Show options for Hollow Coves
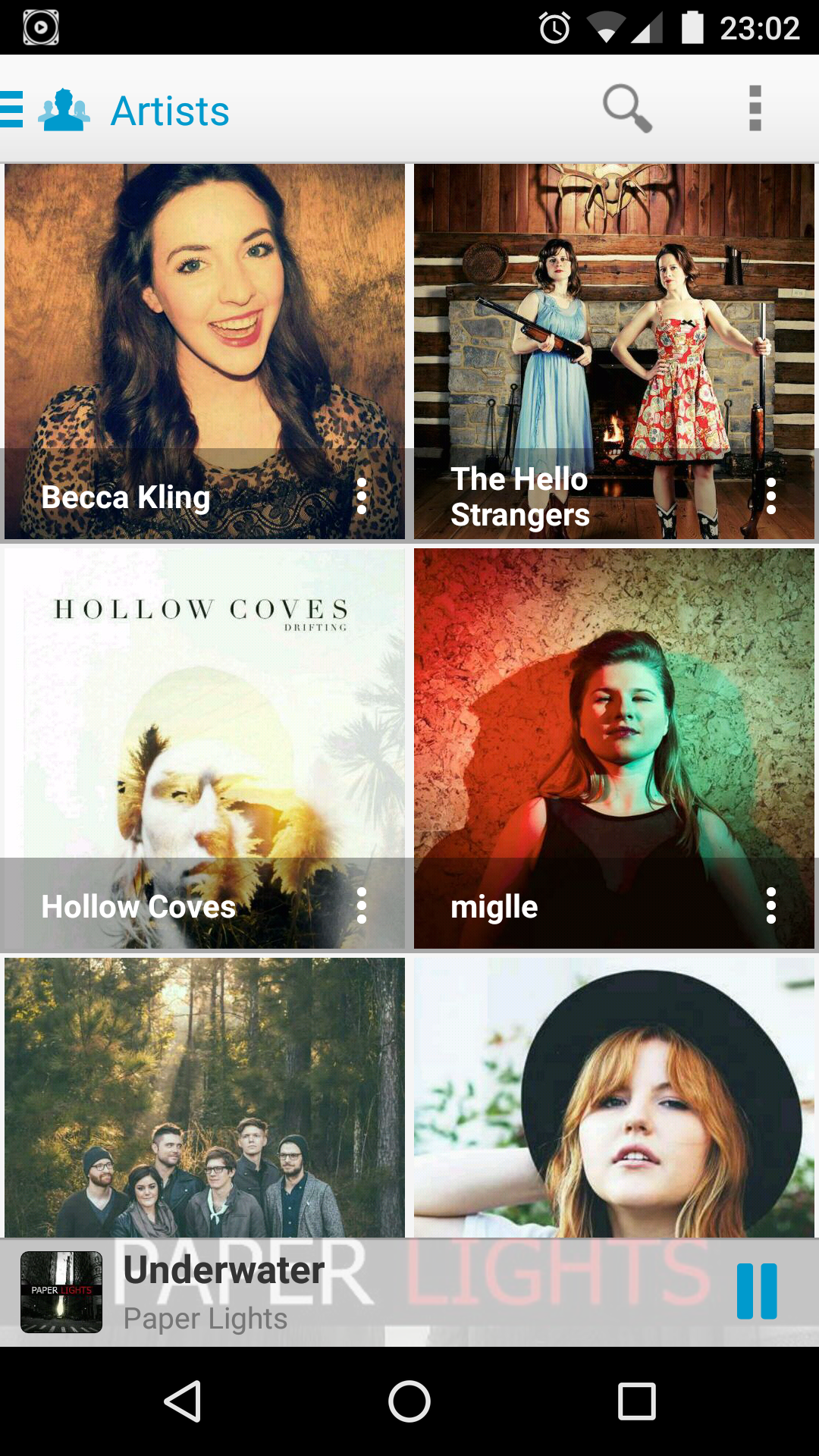Screen dimensions: 819x1456 pos(362,906)
